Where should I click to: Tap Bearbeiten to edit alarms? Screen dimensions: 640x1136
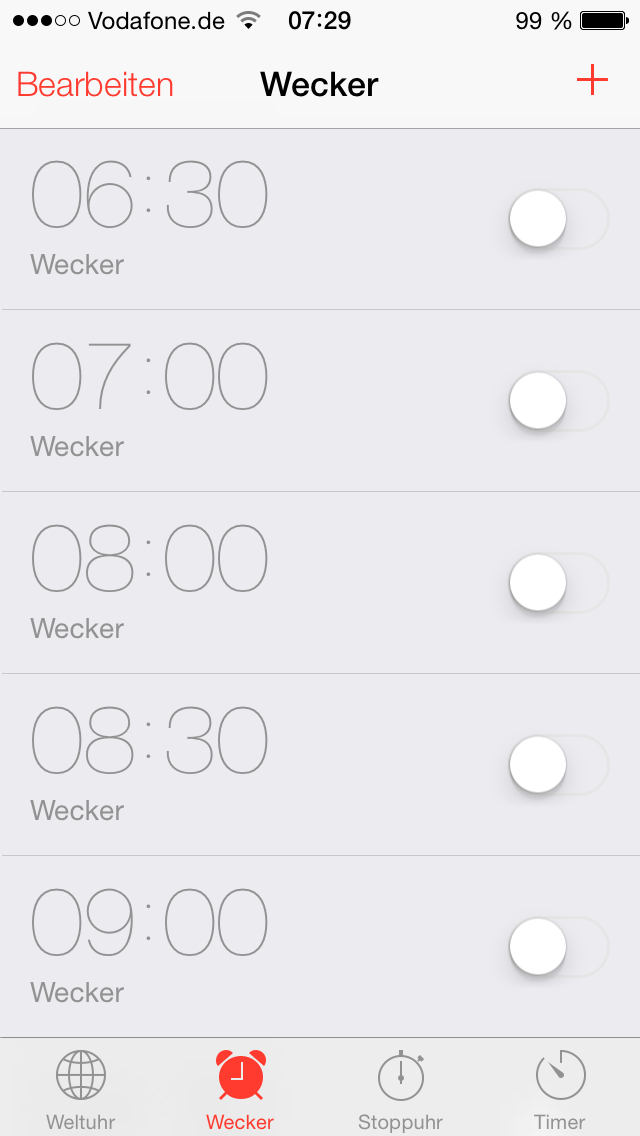(x=95, y=85)
